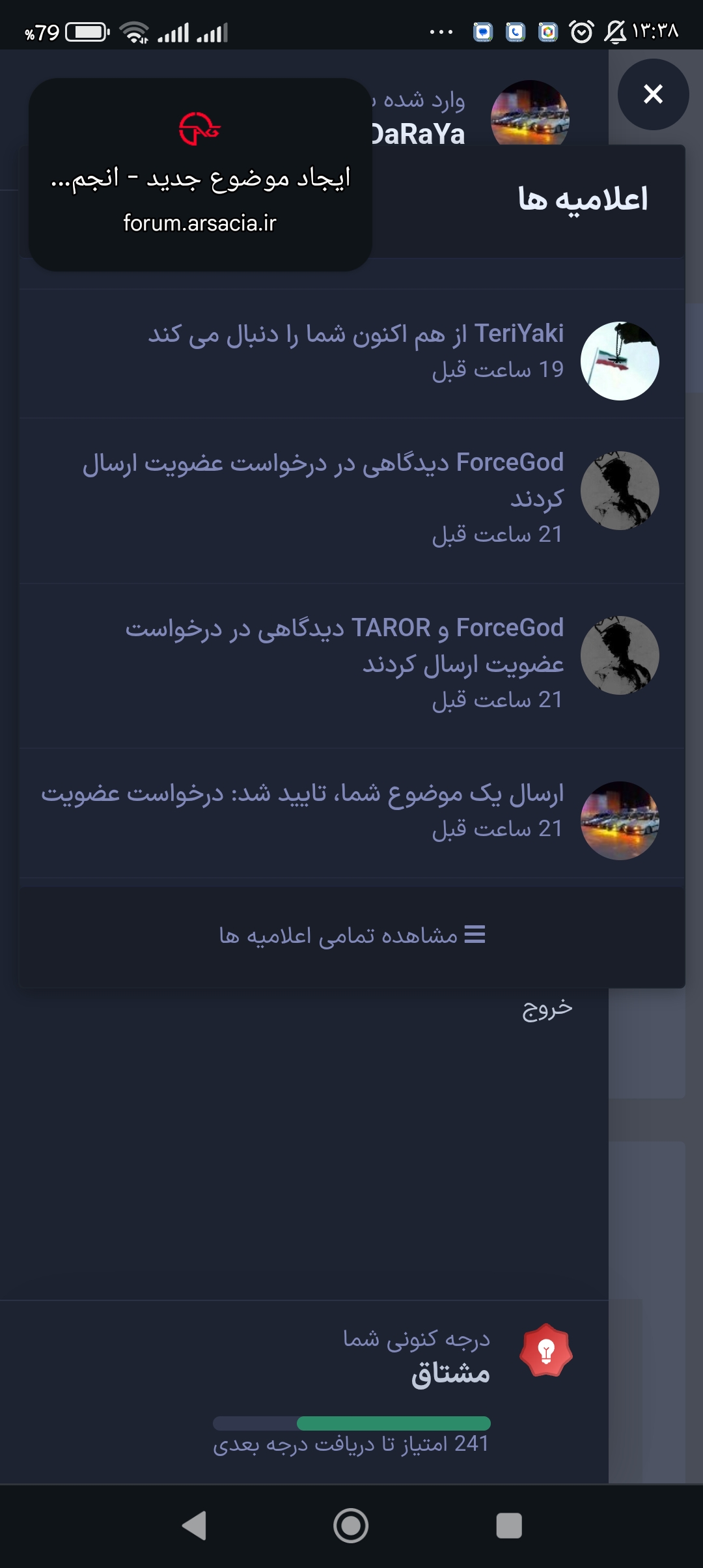View all notifications
This screenshot has width=703, height=1568.
pyautogui.click(x=351, y=936)
